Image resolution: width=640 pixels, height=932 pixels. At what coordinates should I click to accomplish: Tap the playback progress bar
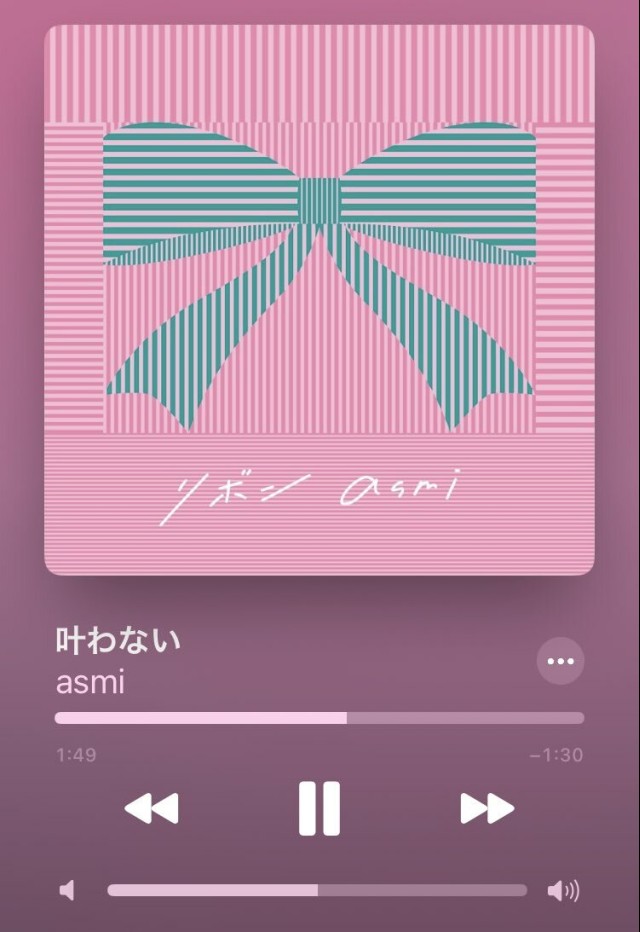(x=319, y=718)
